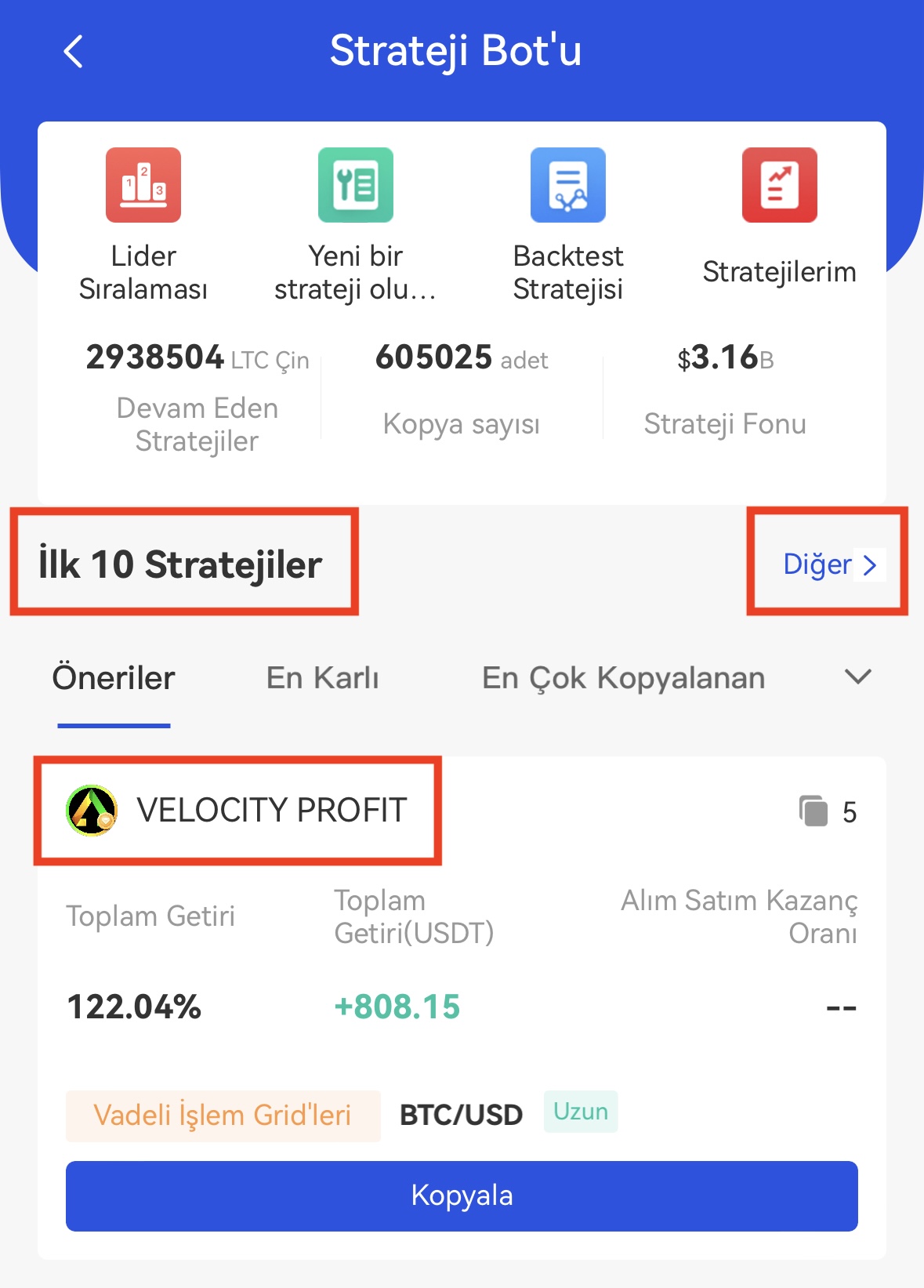
Task: Go back from Strateji Bot'u
Action: click(74, 53)
